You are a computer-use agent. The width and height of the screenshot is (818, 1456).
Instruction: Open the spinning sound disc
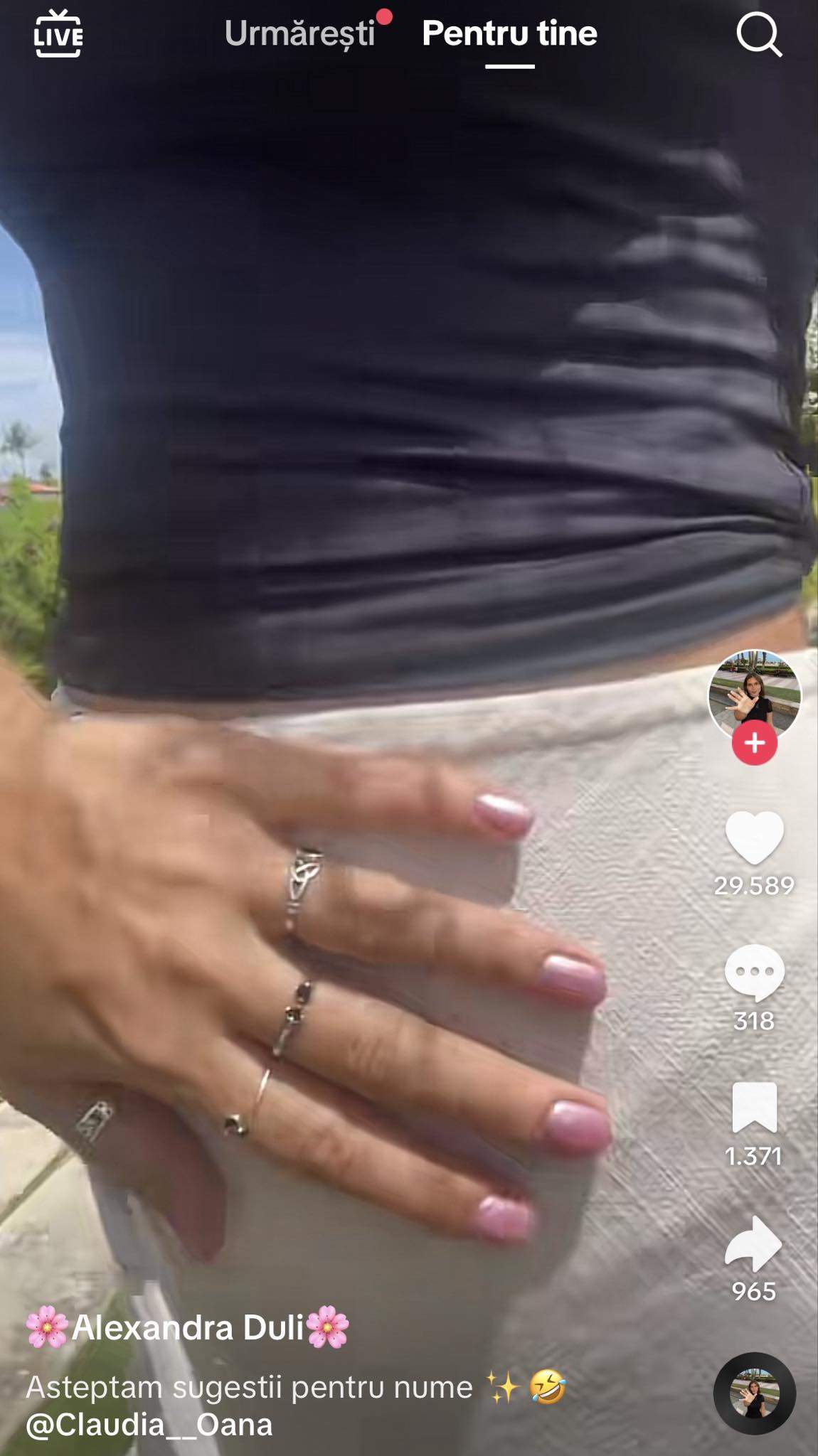[754, 1393]
